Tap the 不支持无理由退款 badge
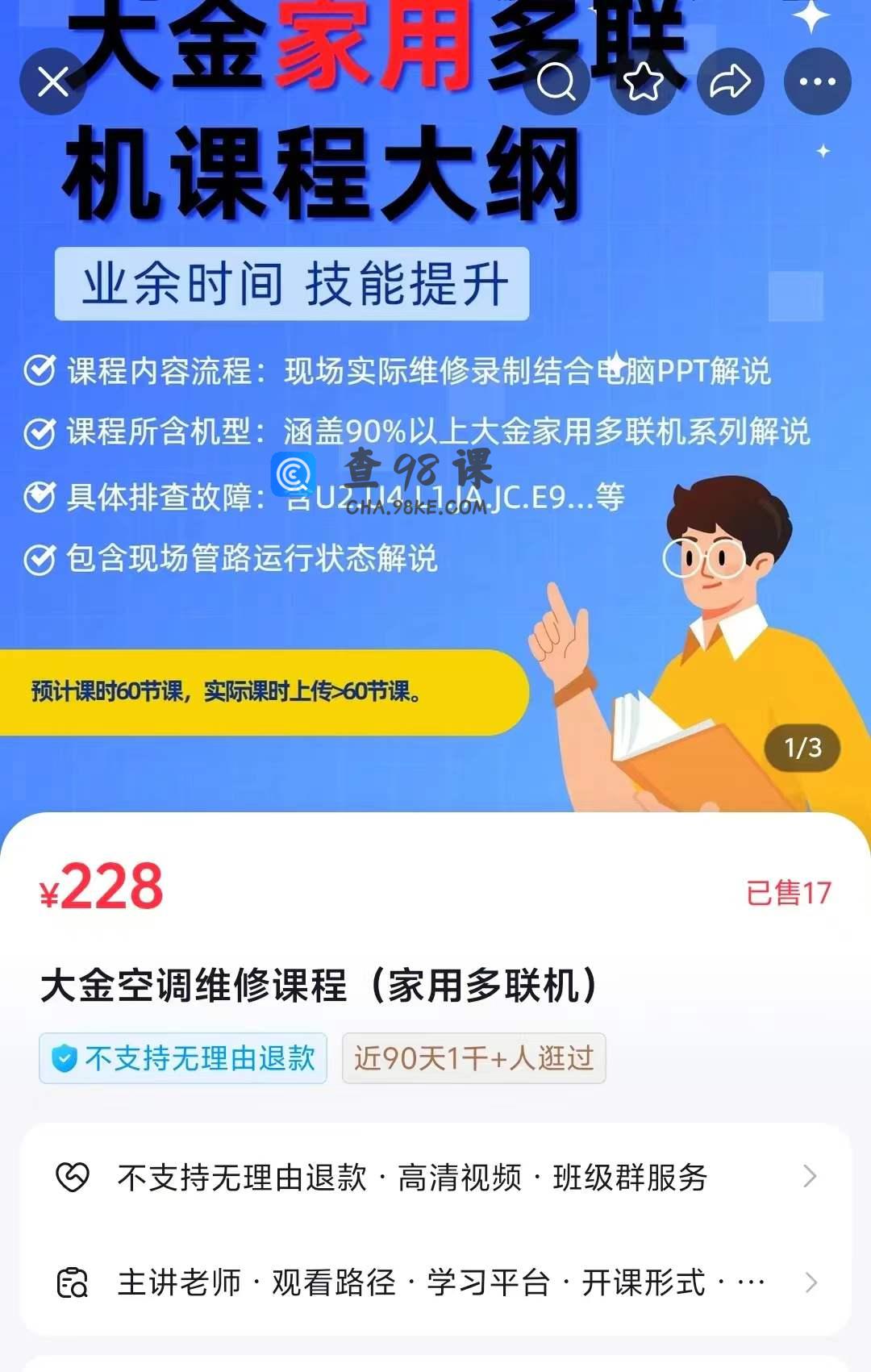 [x=183, y=1058]
